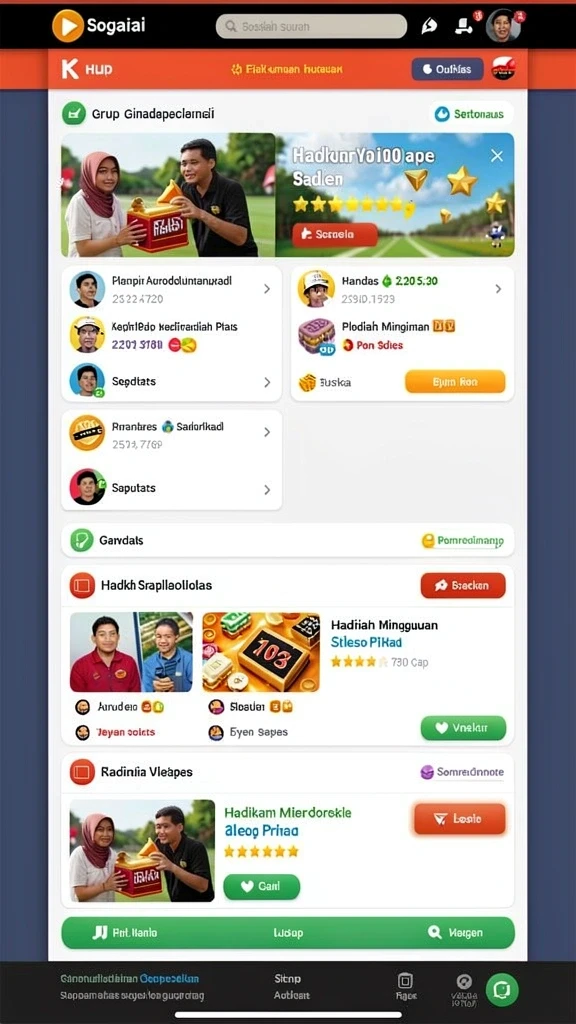The image size is (576, 1024).
Task: Open the search field in the top bar
Action: (311, 27)
